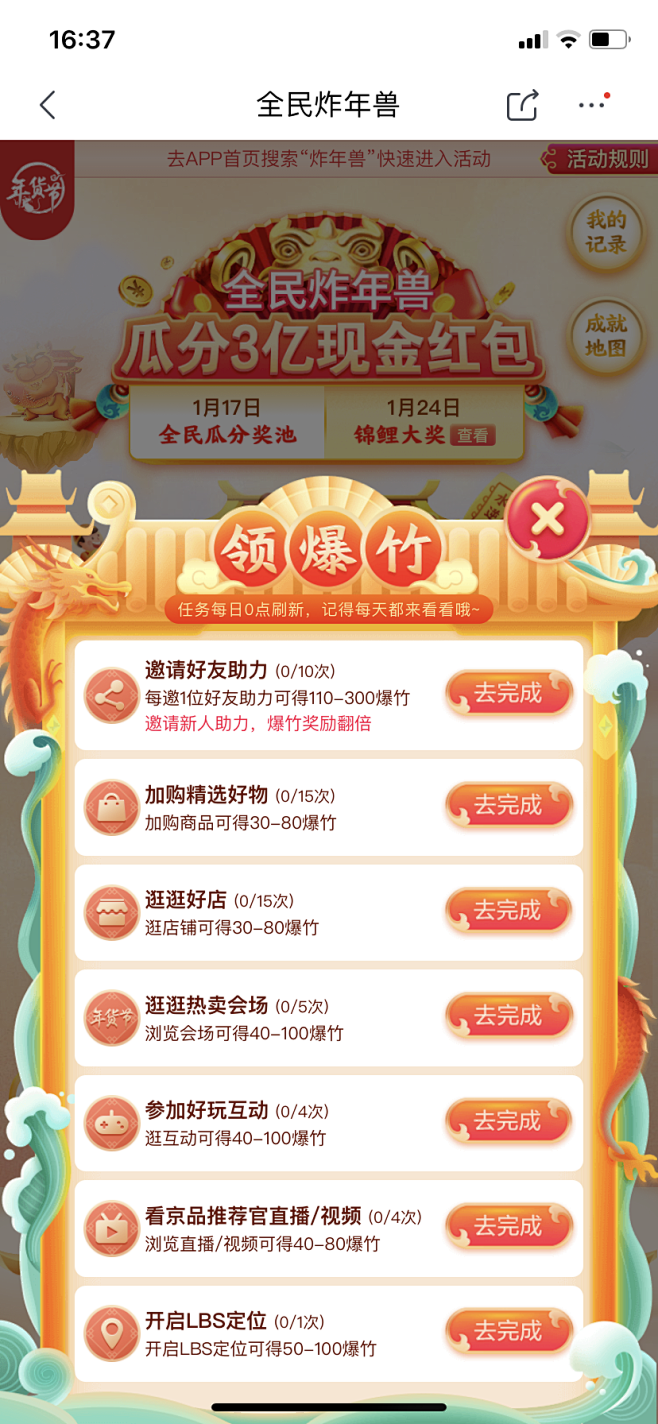Screen dimensions: 658x1424
Task: Tap 去完成 for 逛逛热卖会场
Action: 508,1016
